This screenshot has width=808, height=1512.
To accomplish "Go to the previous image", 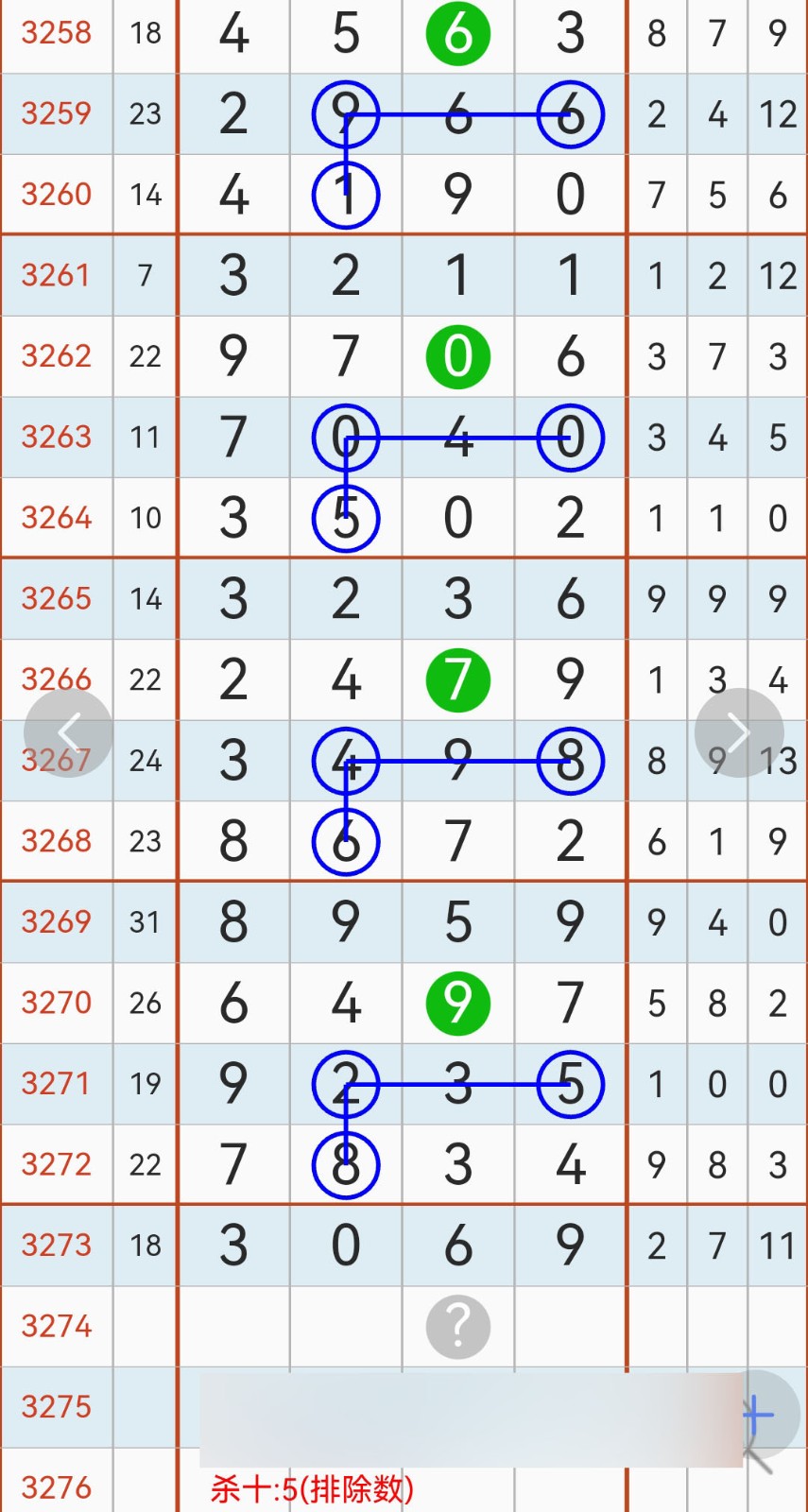I will (68, 732).
